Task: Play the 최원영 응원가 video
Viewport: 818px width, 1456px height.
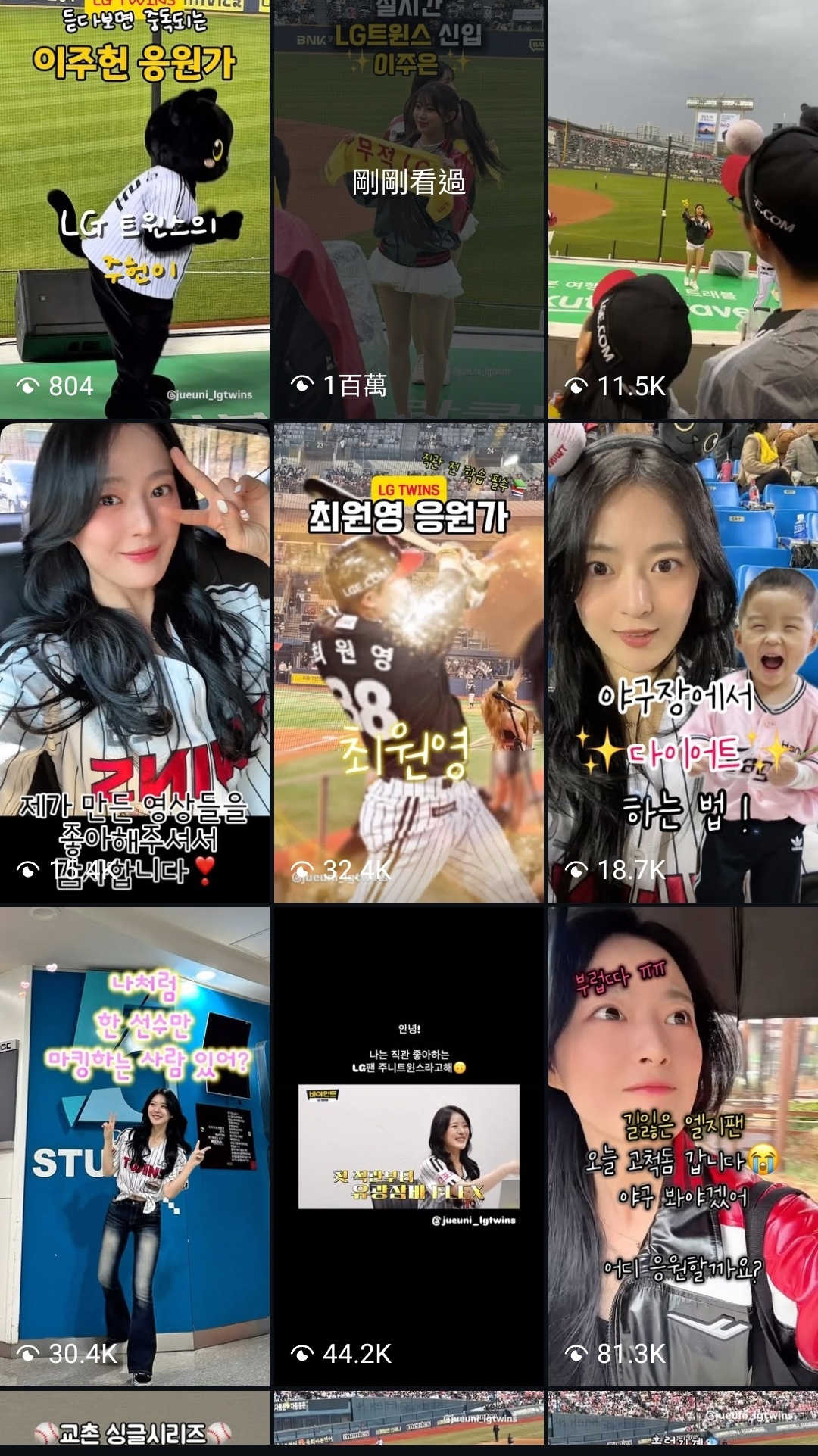Action: (x=408, y=663)
